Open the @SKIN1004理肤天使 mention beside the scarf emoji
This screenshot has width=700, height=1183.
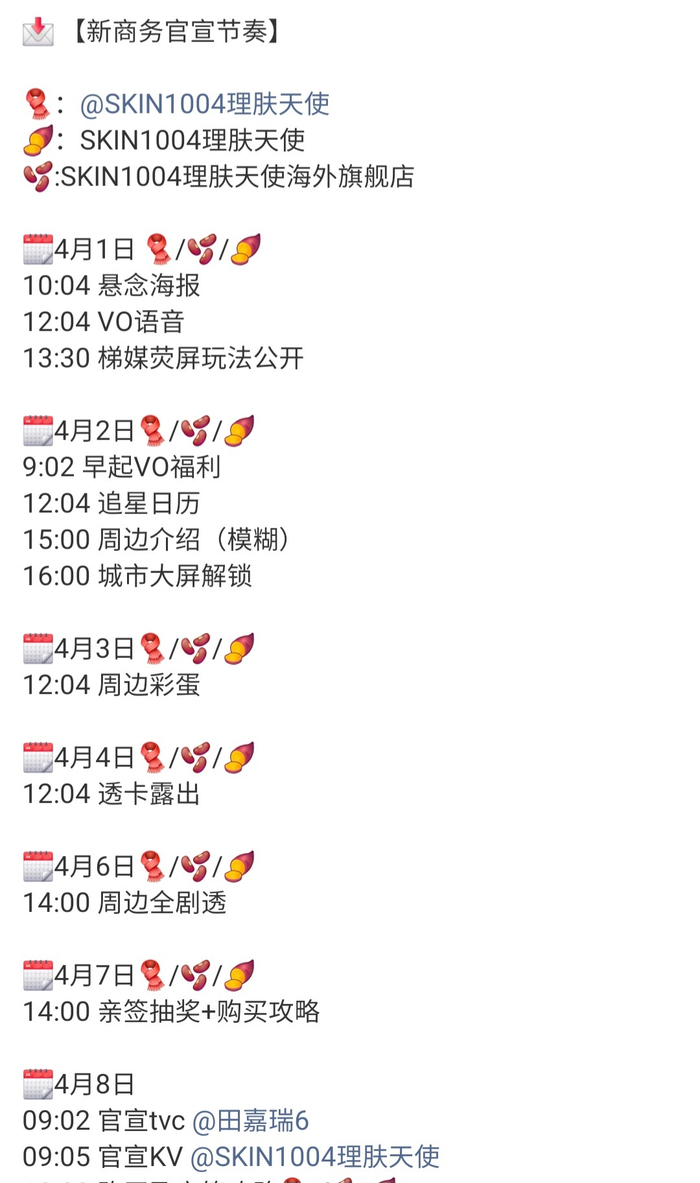click(204, 104)
